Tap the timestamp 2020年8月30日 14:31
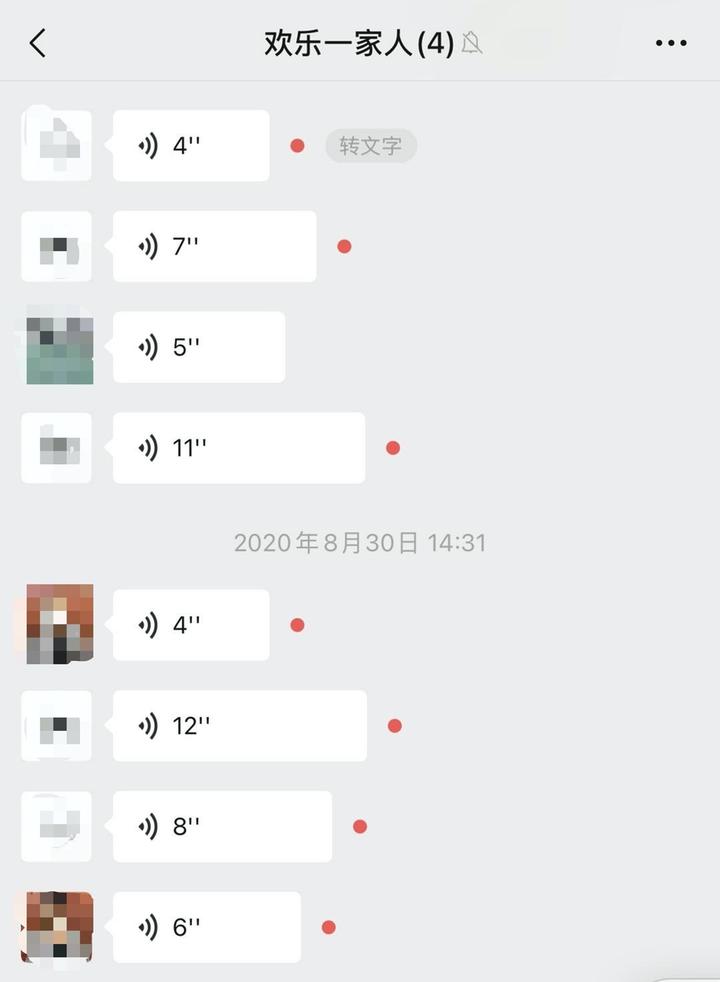The width and height of the screenshot is (720, 982). click(x=360, y=543)
